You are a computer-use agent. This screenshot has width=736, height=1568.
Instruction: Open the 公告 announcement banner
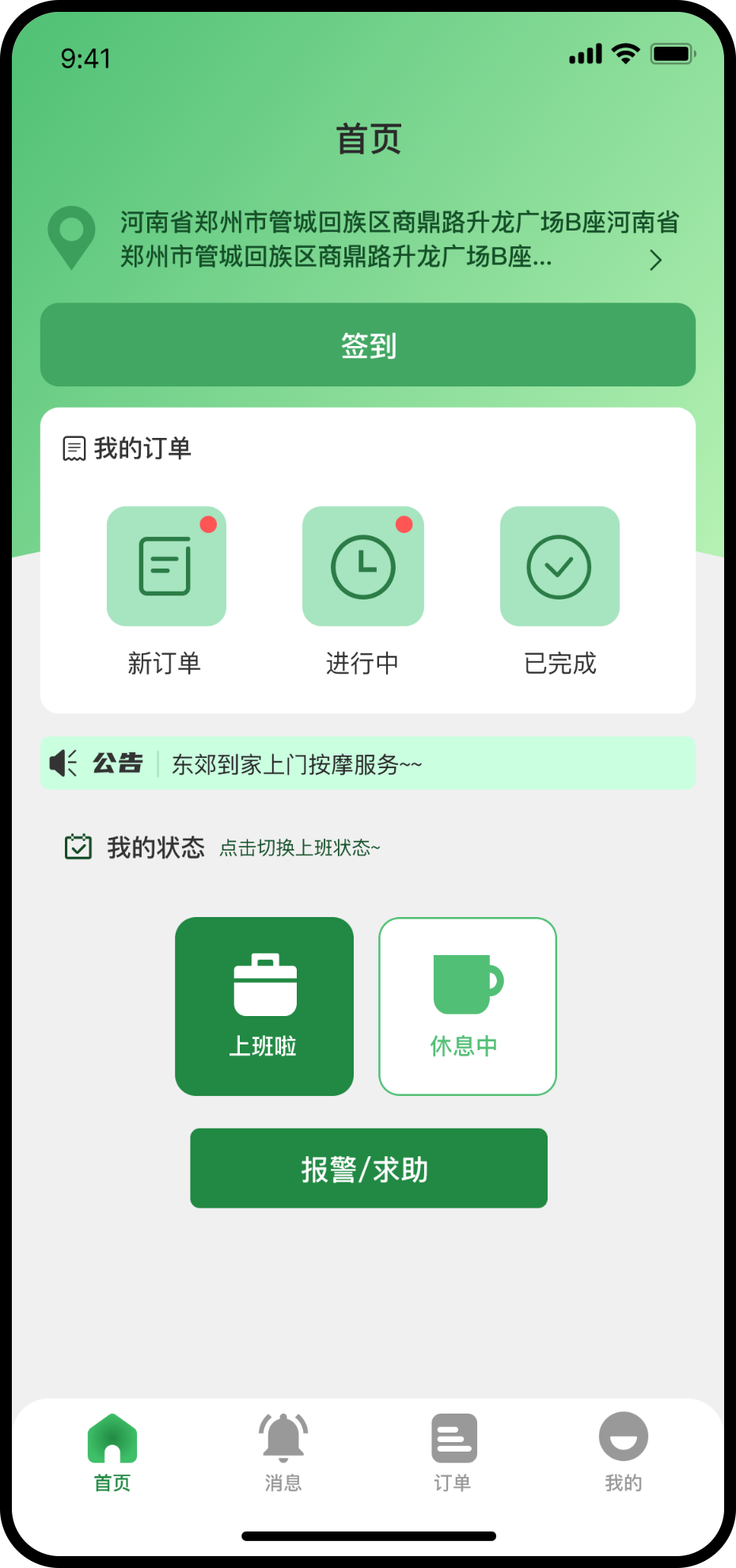click(x=368, y=763)
